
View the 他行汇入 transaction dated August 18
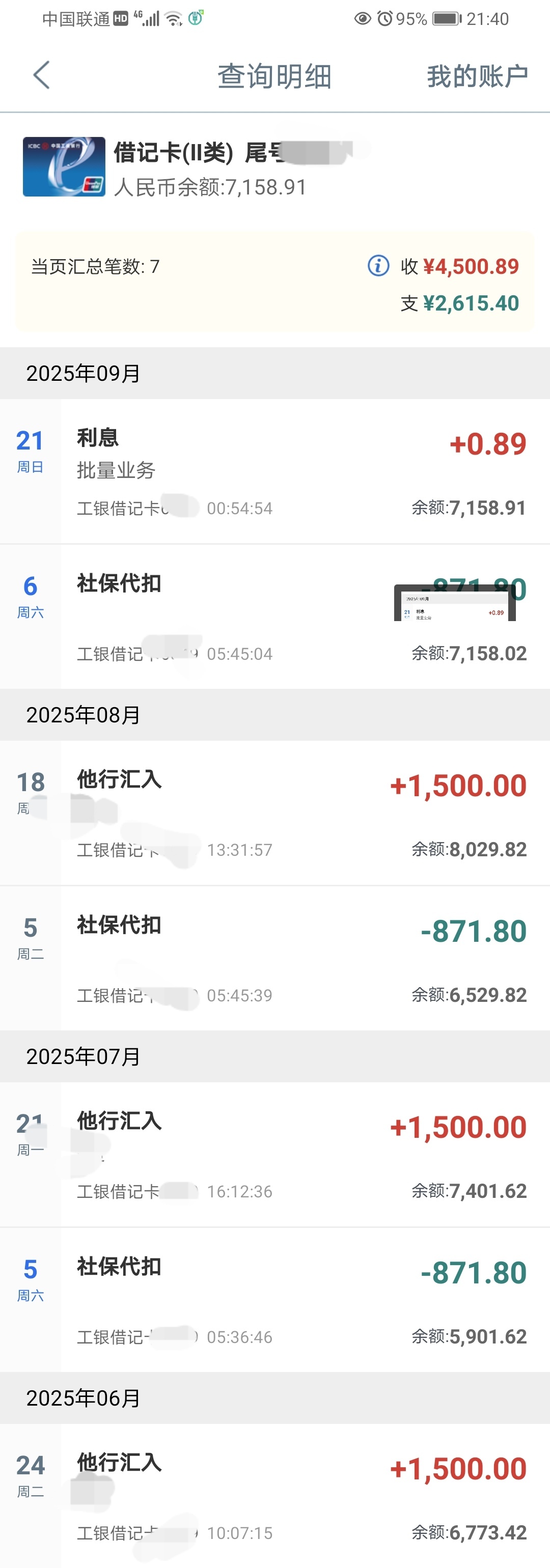[292, 813]
